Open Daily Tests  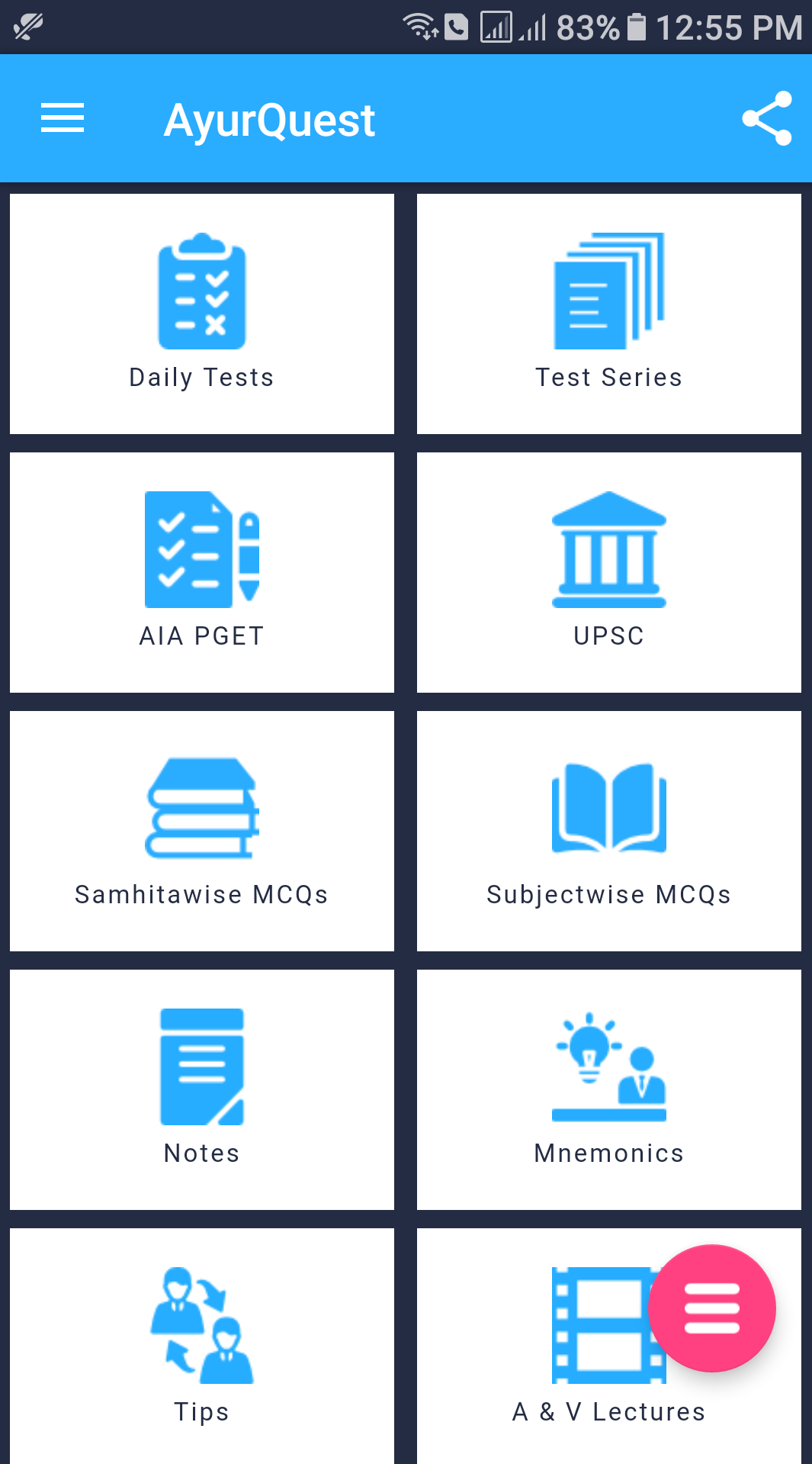[202, 314]
